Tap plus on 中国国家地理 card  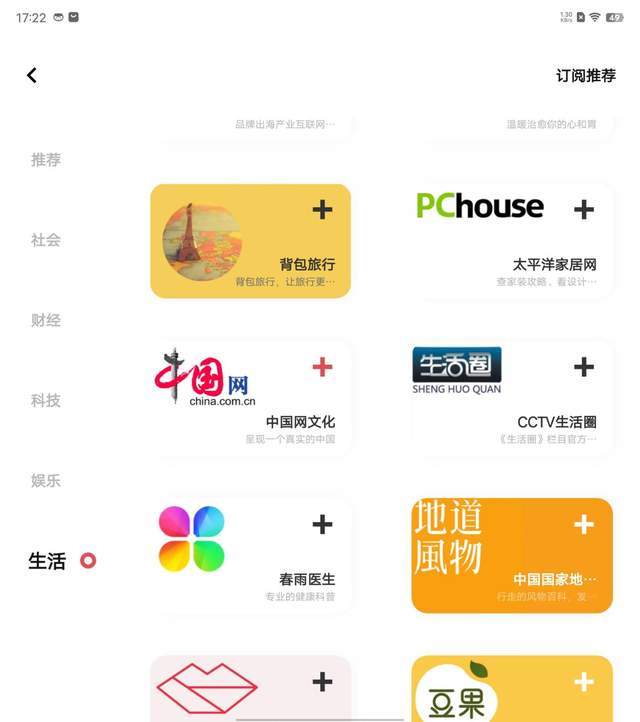coord(584,524)
